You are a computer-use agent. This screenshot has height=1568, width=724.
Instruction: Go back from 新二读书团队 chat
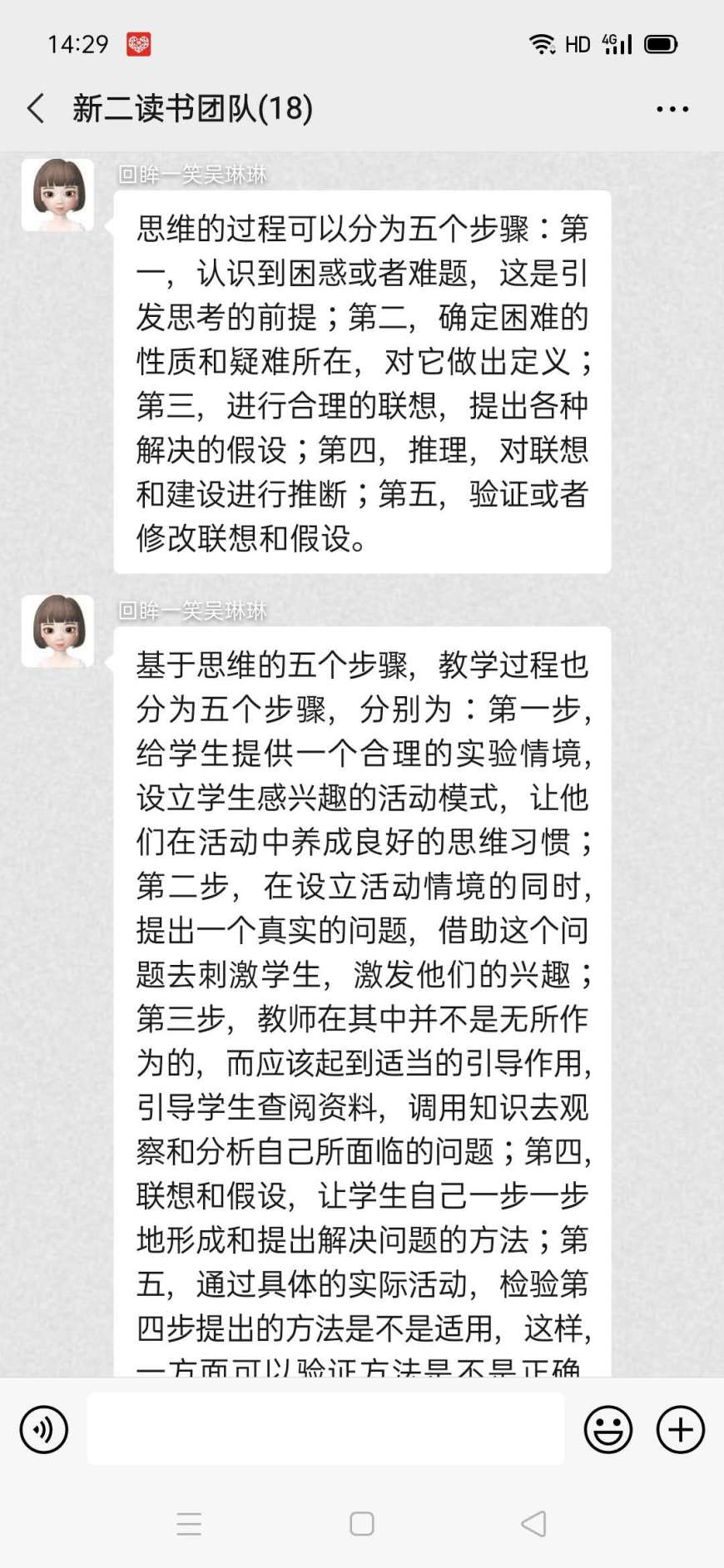tap(36, 109)
